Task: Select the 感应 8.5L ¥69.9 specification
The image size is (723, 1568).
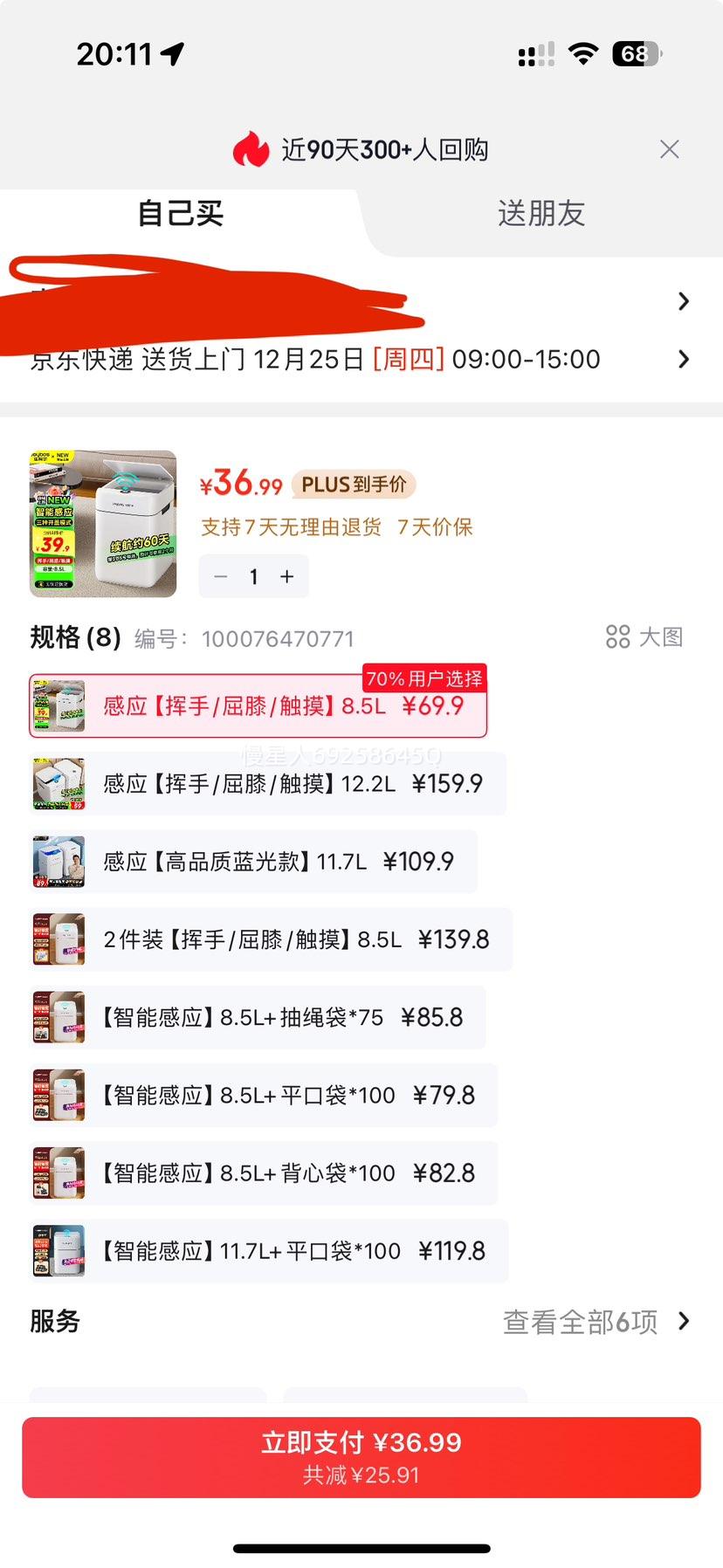Action: tap(288, 705)
